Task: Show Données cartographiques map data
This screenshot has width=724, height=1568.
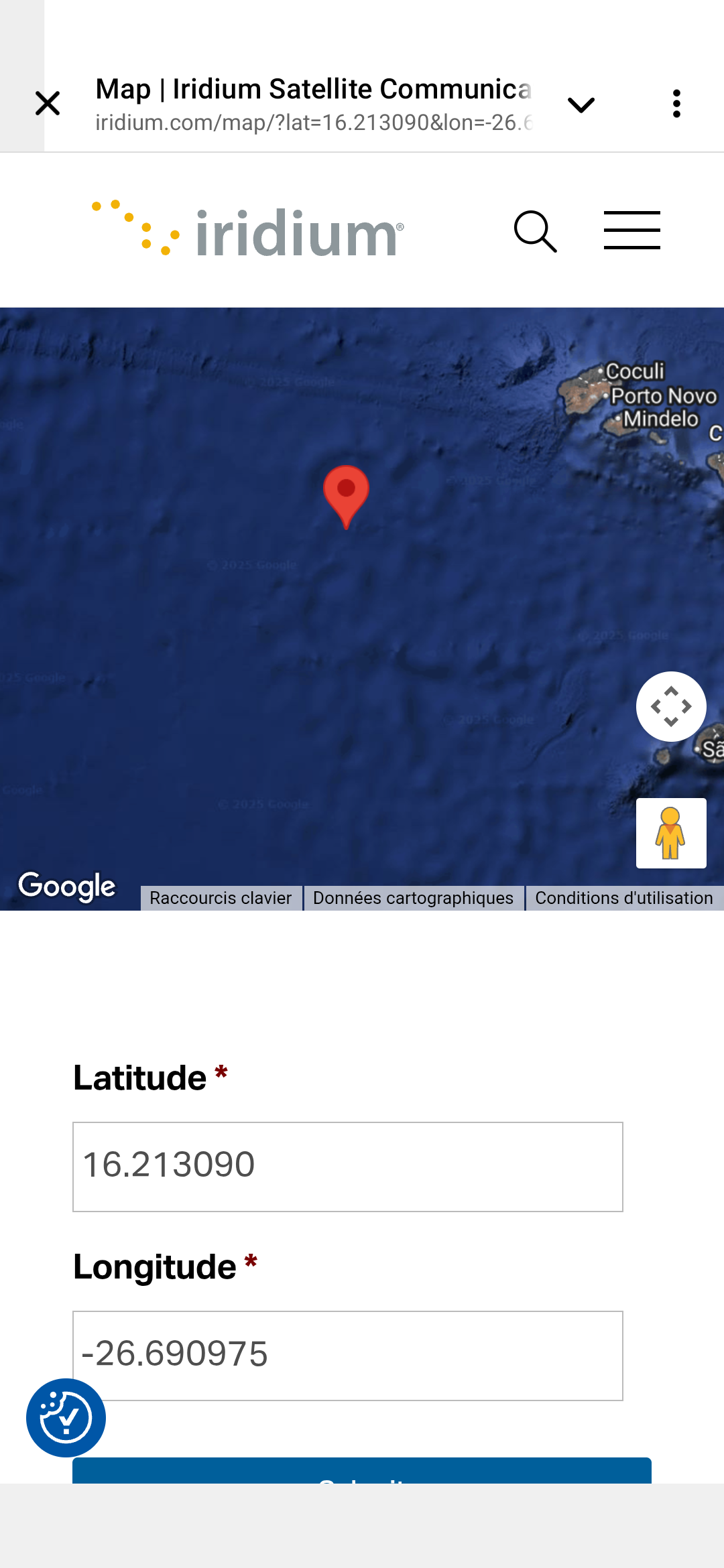Action: click(413, 898)
